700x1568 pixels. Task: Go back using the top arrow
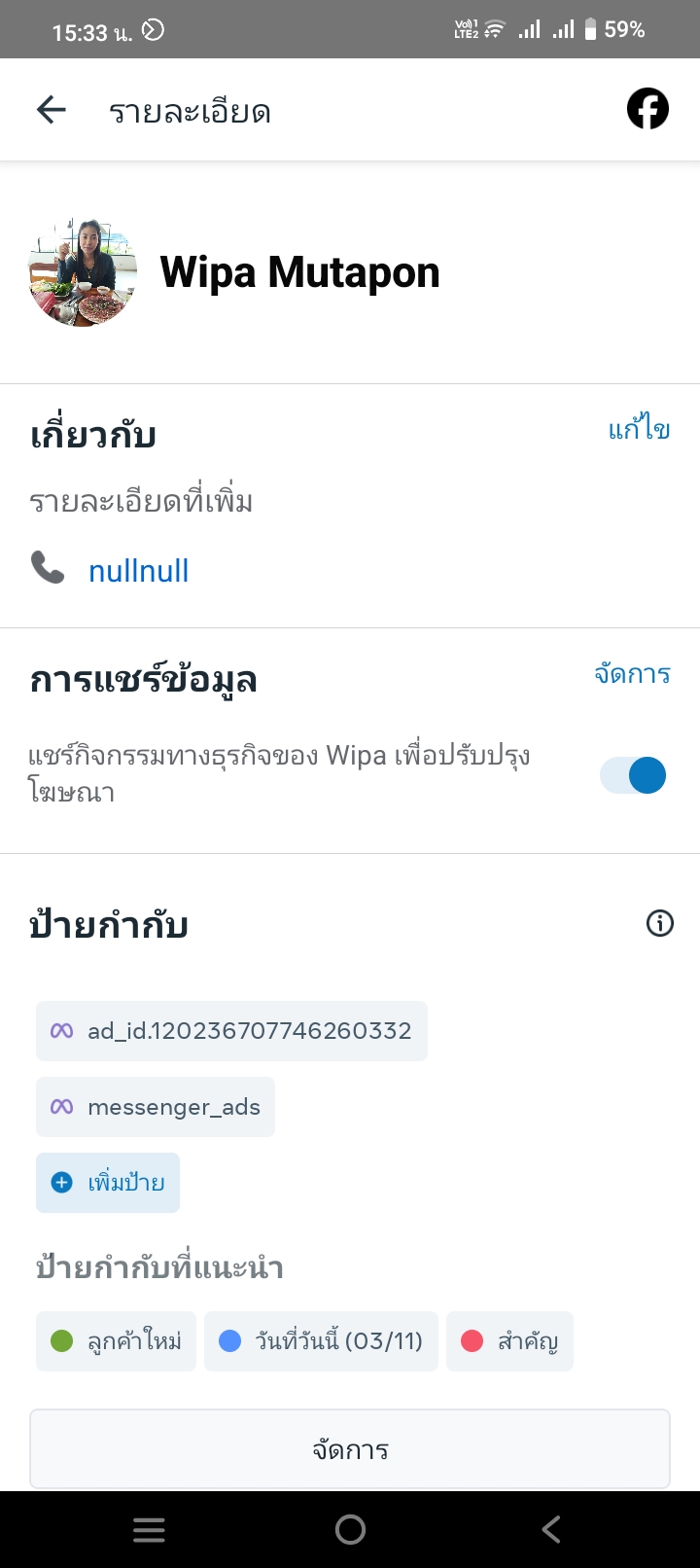tap(51, 110)
